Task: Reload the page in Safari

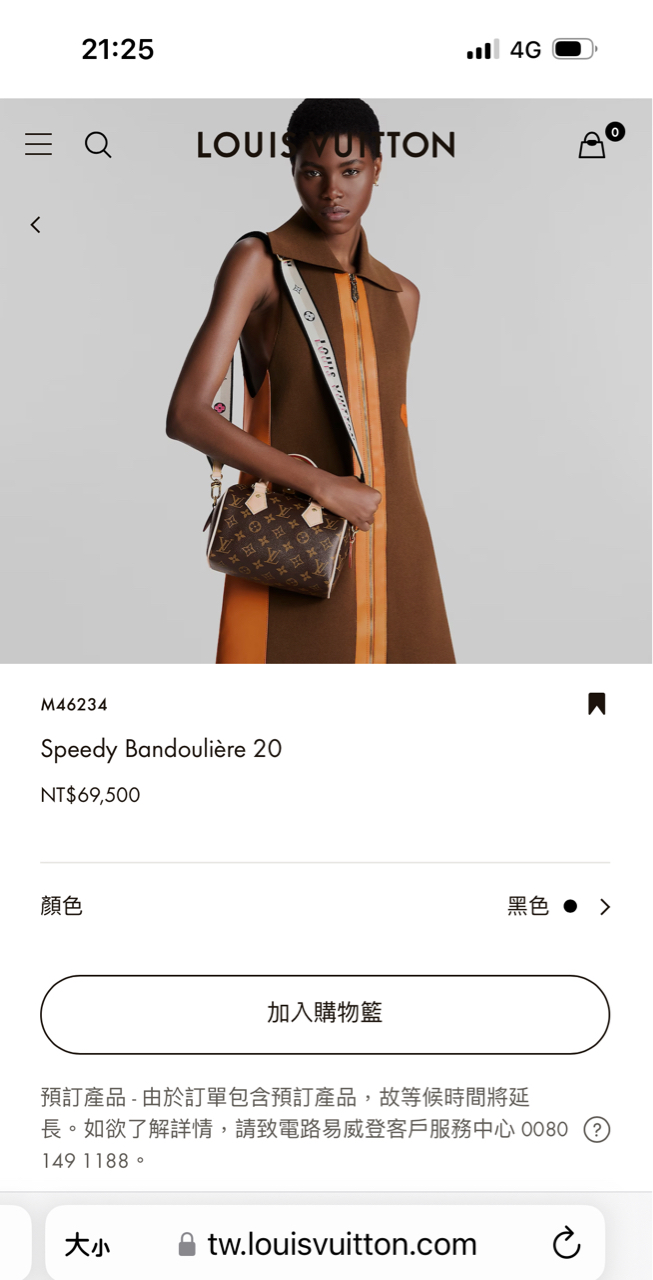Action: [x=566, y=1243]
